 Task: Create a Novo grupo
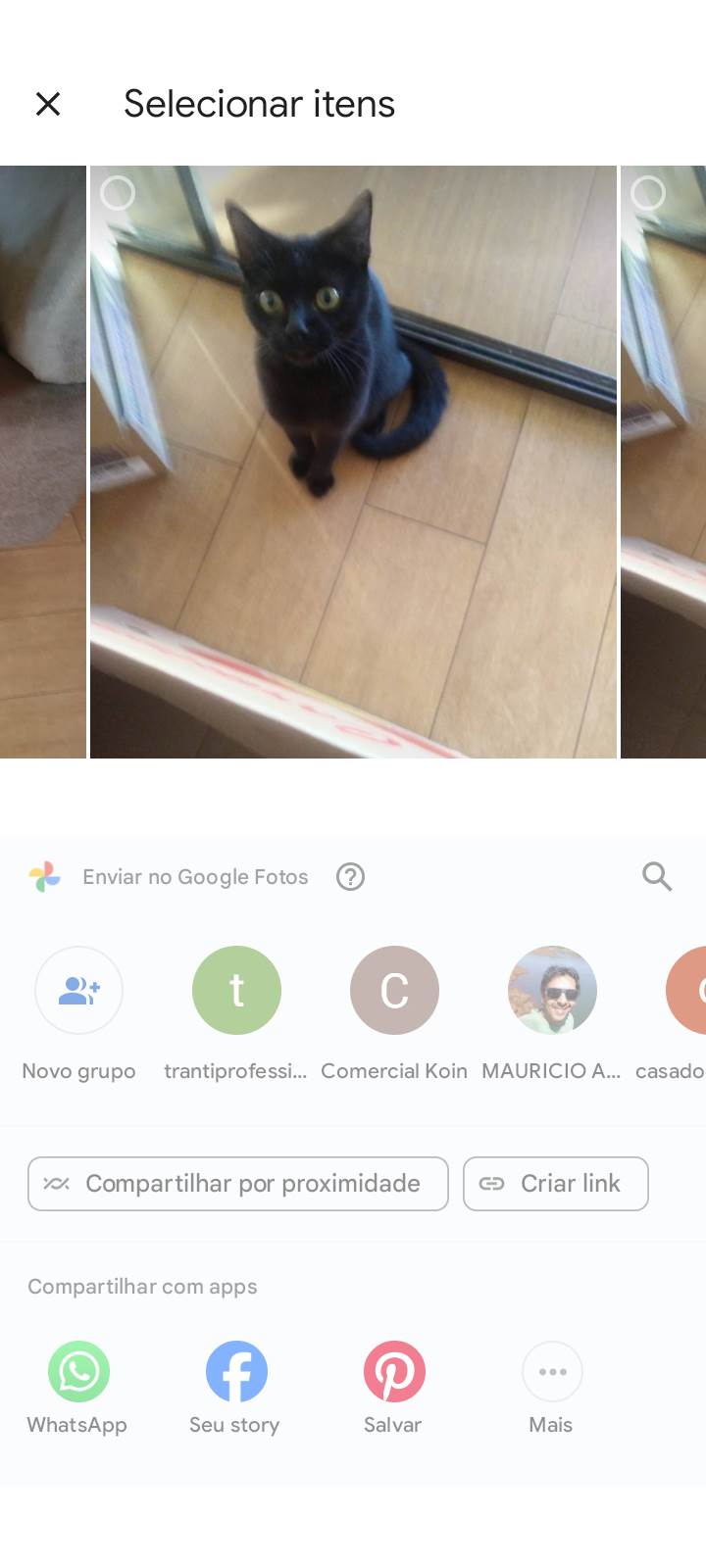78,990
